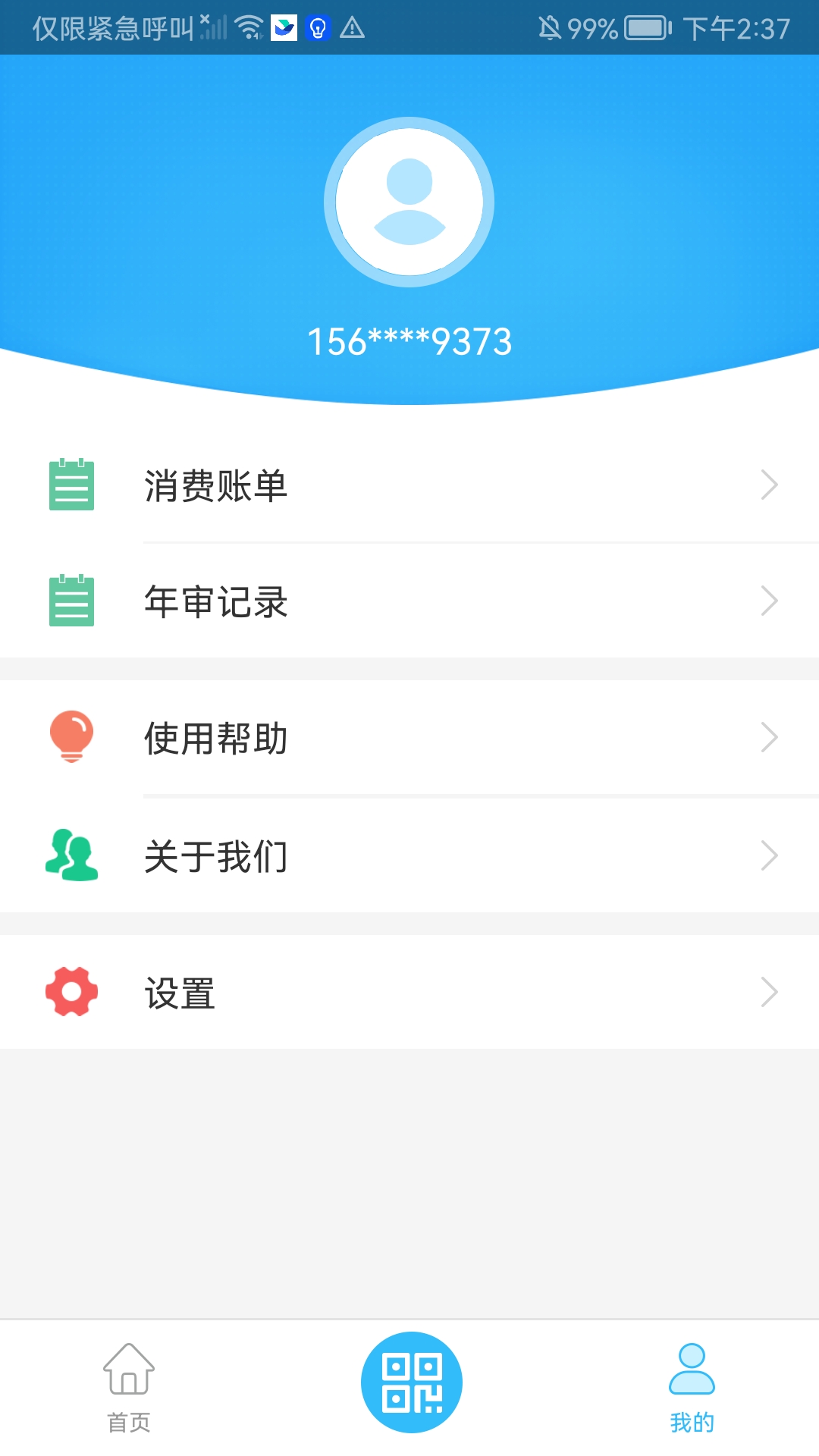Open 年审记录 (annual review records)

(x=409, y=601)
